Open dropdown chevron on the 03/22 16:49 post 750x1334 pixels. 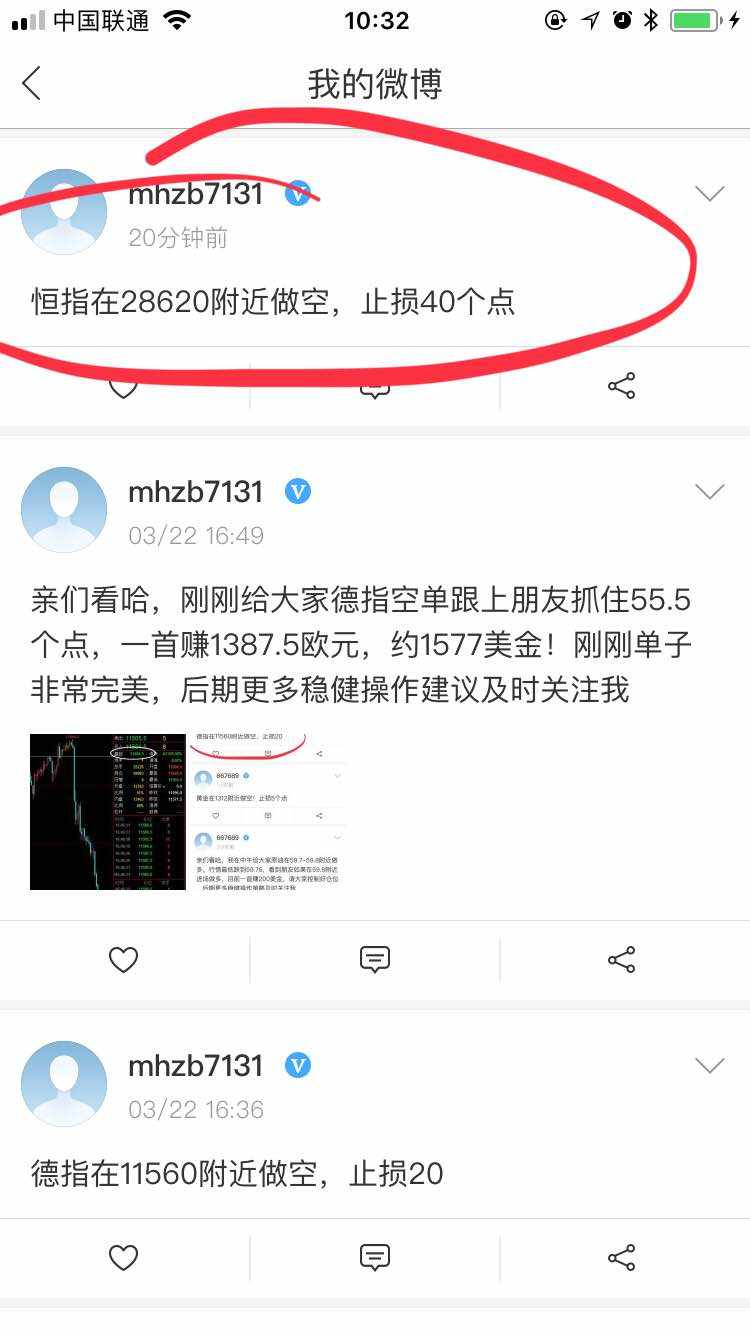coord(709,491)
